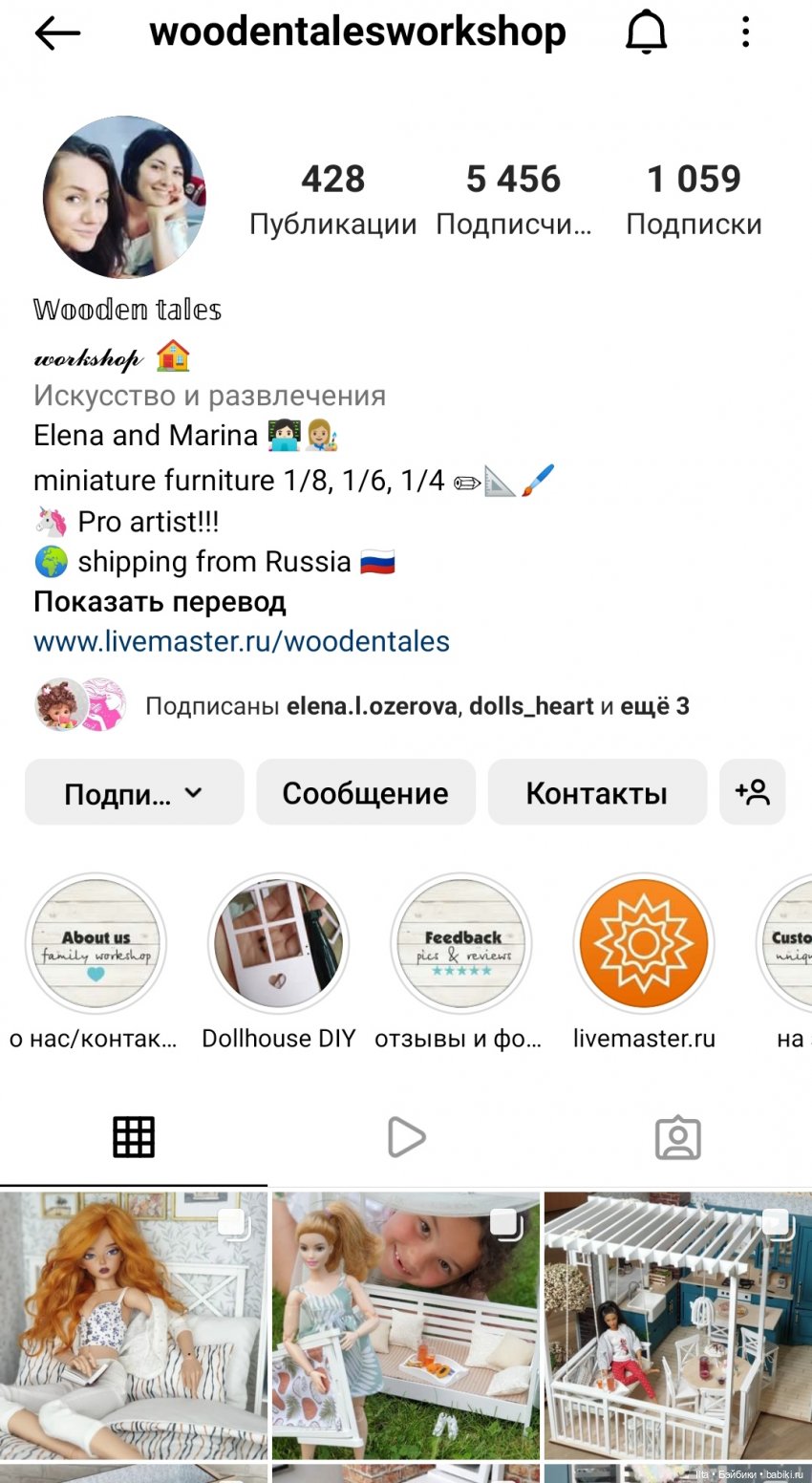Open the livemaster.ru highlight
This screenshot has width=812, height=1483.
click(644, 944)
